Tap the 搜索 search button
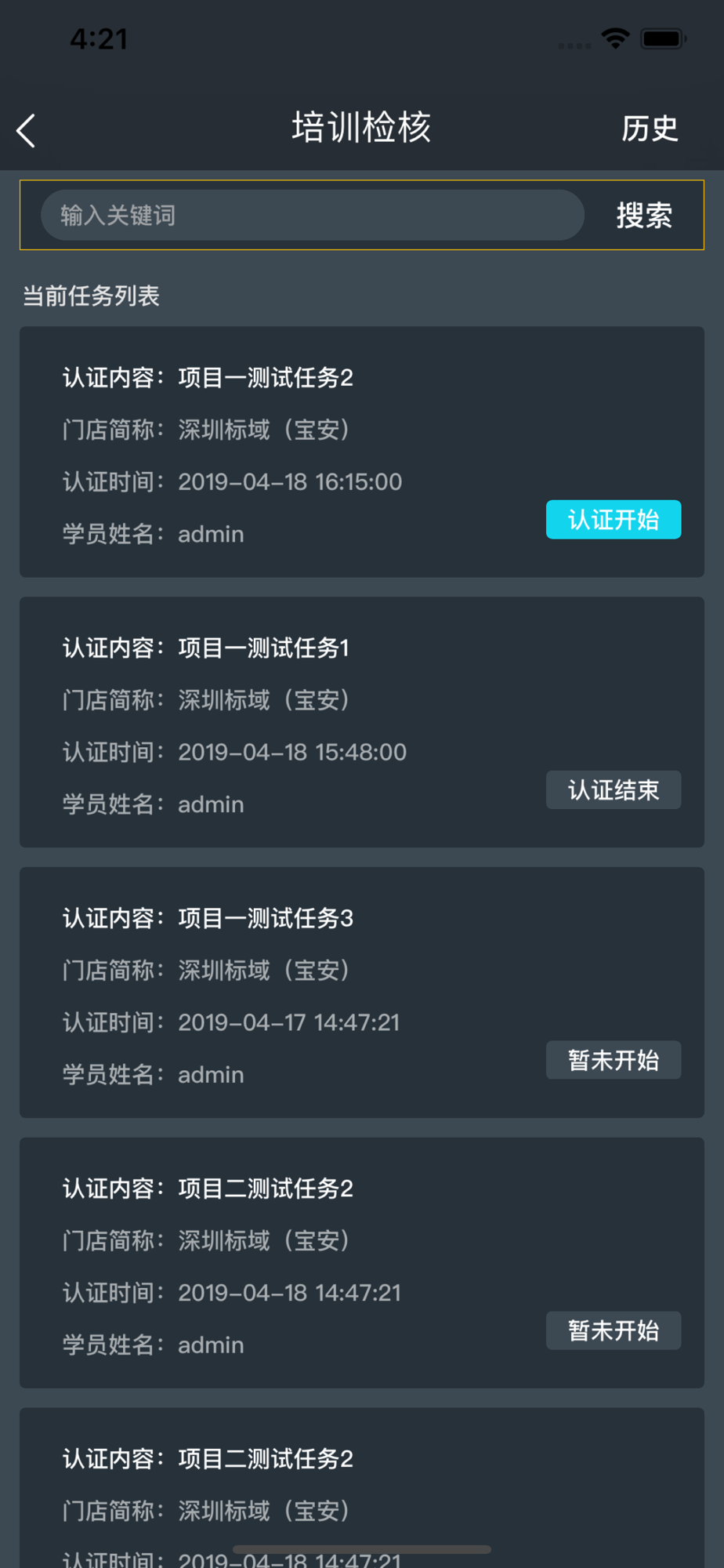Image resolution: width=724 pixels, height=1568 pixels. point(644,216)
